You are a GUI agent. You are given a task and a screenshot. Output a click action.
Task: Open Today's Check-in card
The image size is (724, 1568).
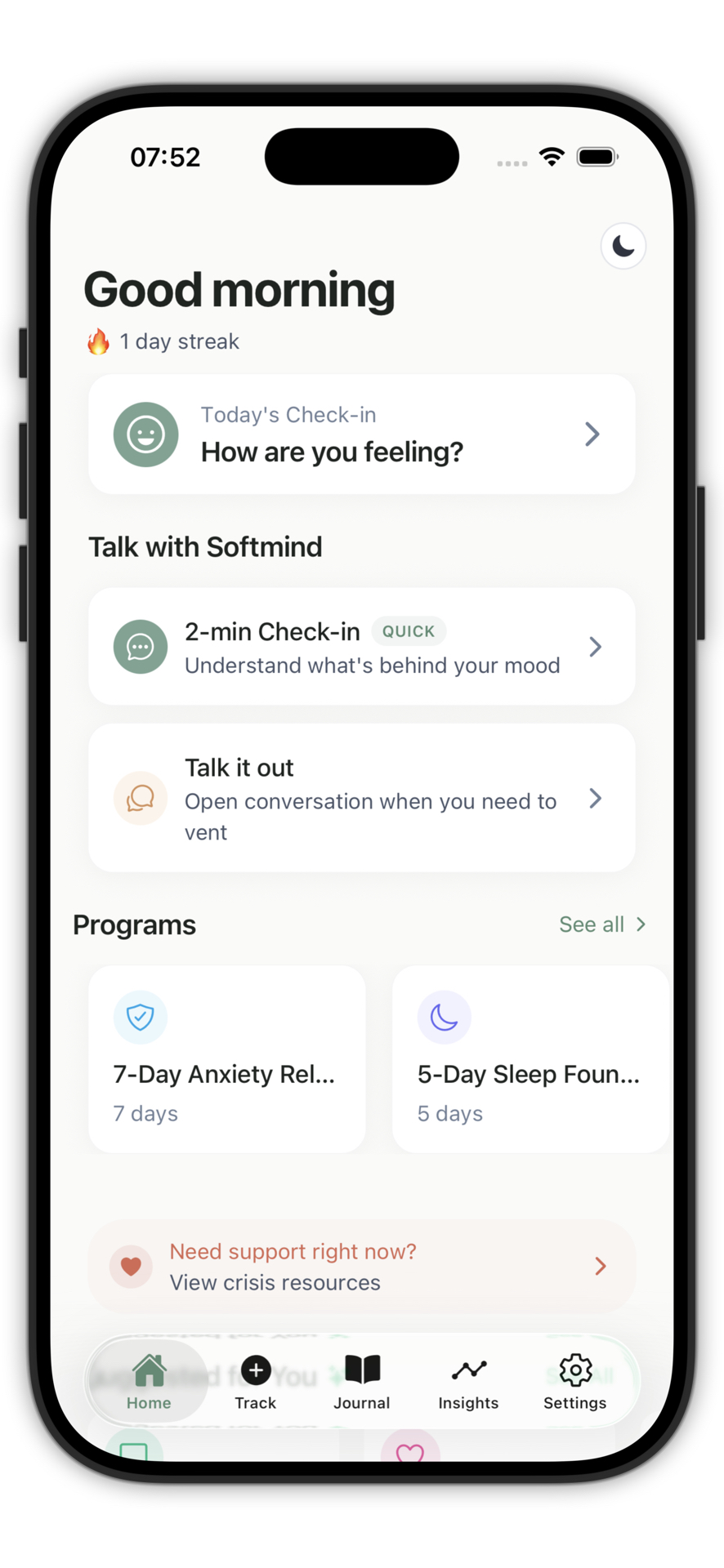point(361,434)
